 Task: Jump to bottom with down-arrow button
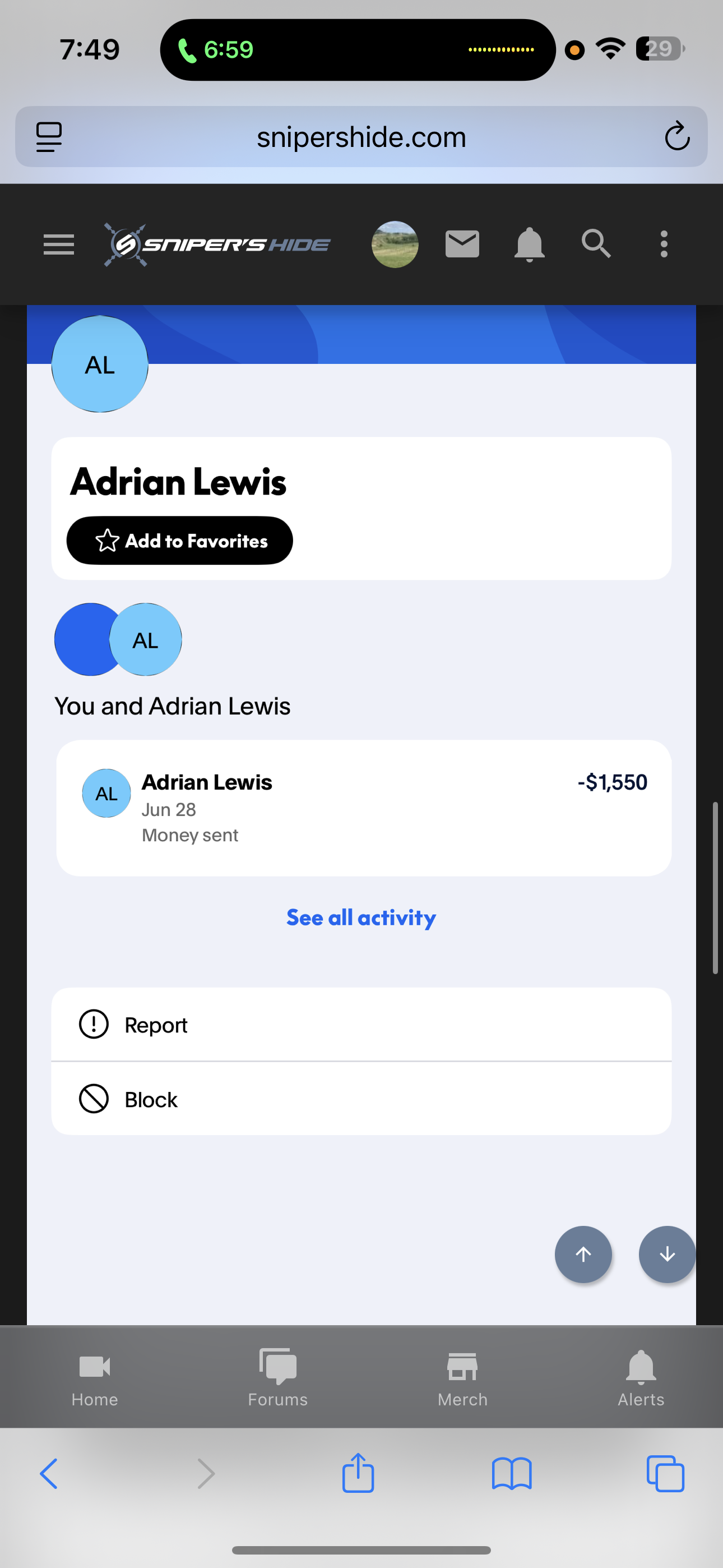[x=667, y=1254]
